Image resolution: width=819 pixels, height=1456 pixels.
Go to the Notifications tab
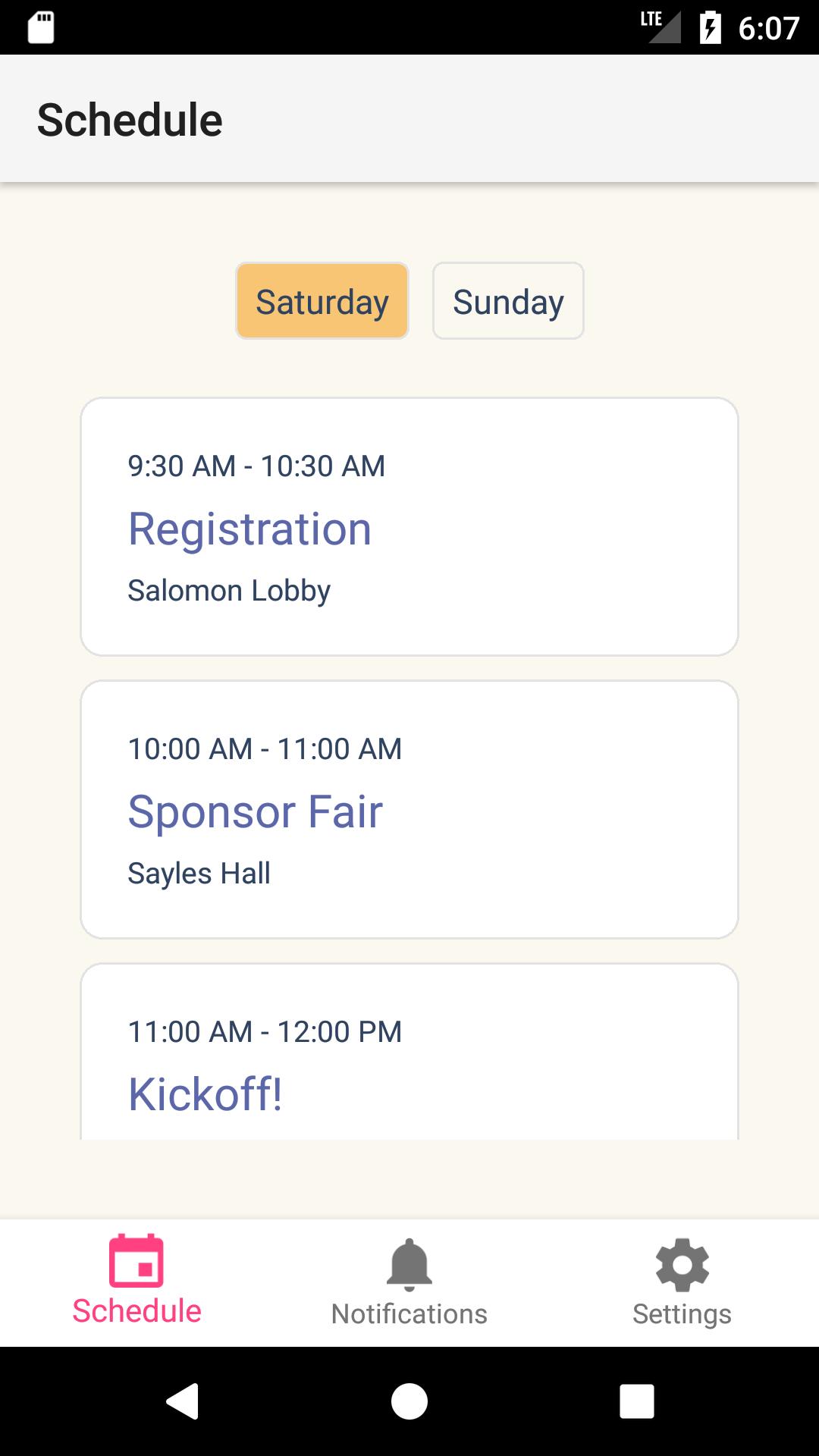409,1282
